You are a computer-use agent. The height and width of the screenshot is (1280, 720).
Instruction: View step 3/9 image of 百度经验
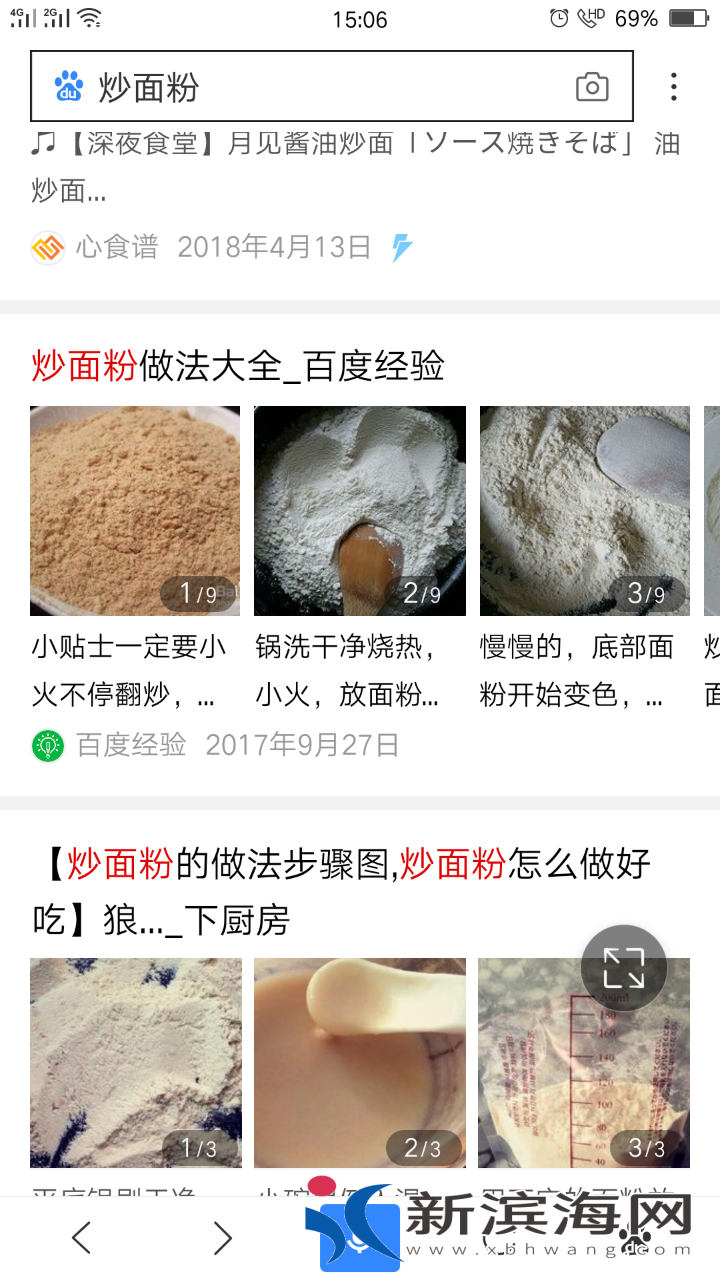coord(585,510)
